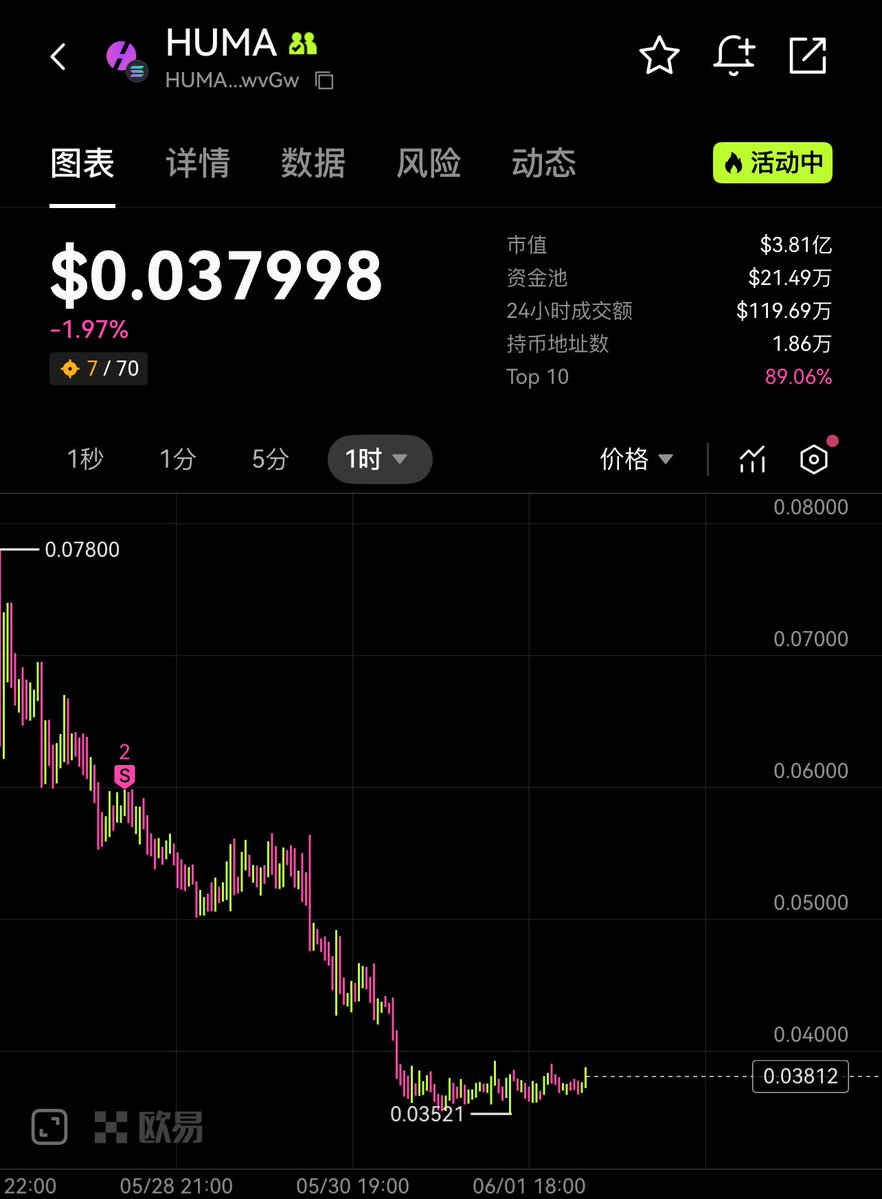The width and height of the screenshot is (882, 1199).
Task: Set a price alert with the bell icon
Action: pyautogui.click(x=734, y=56)
